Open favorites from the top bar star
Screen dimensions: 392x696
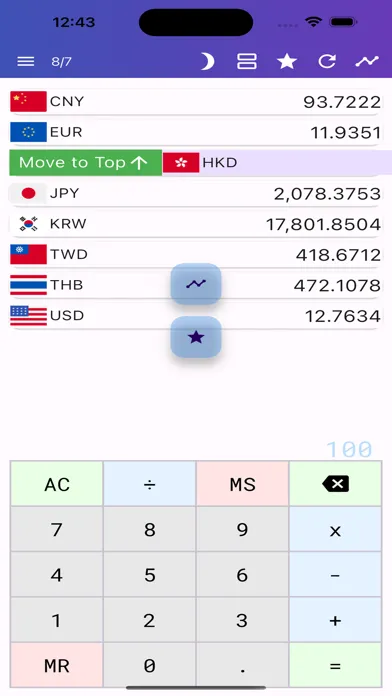pyautogui.click(x=287, y=61)
